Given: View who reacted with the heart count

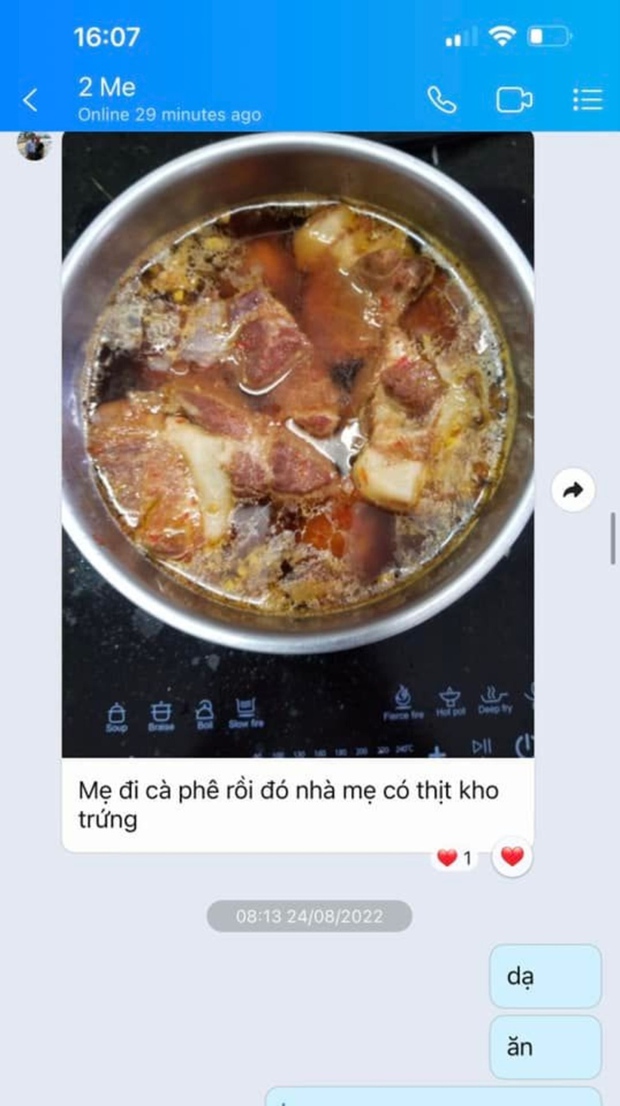Looking at the screenshot, I should 455,857.
